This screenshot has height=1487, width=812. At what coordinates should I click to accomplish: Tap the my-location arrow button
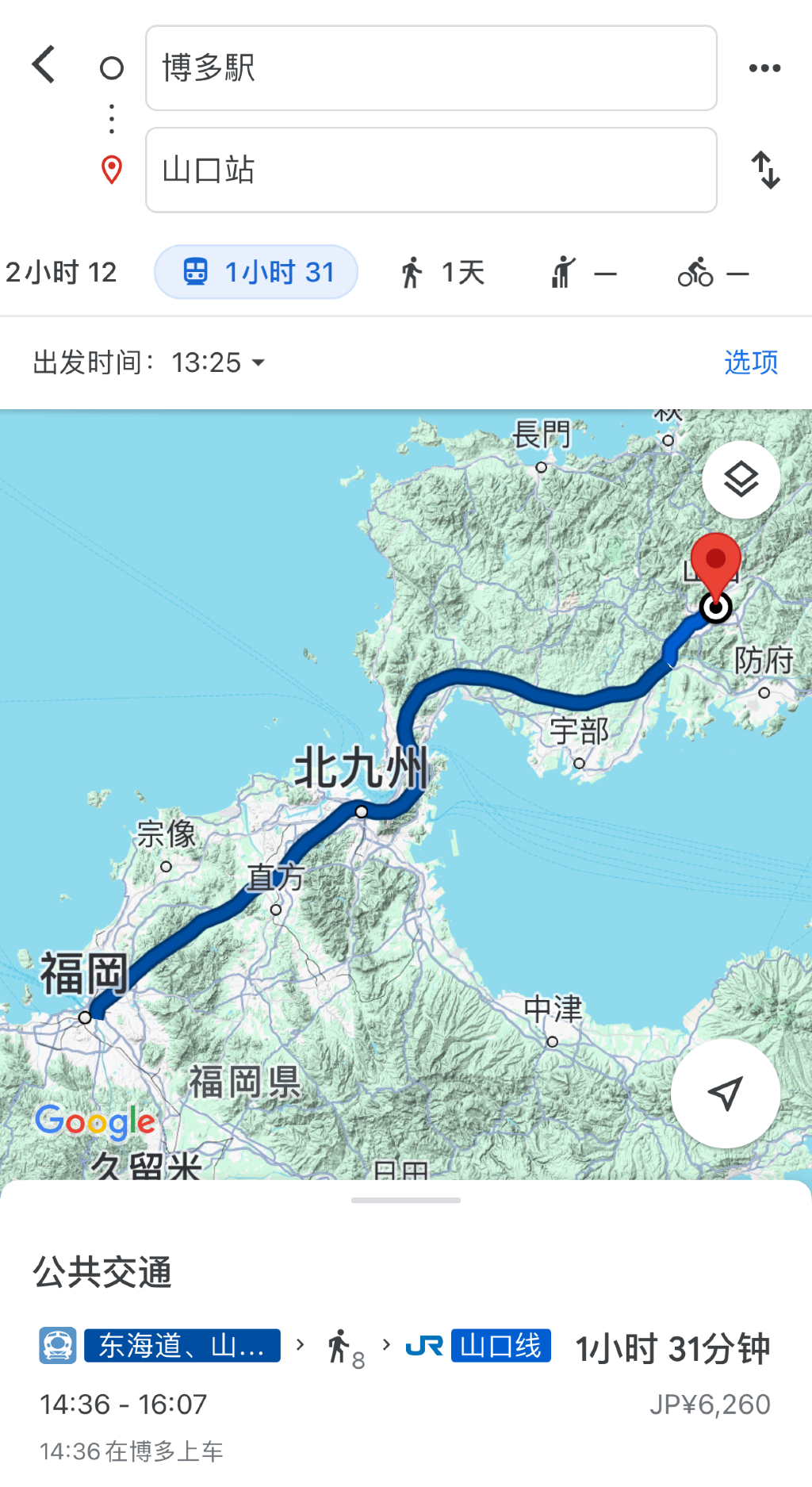pyautogui.click(x=726, y=1093)
